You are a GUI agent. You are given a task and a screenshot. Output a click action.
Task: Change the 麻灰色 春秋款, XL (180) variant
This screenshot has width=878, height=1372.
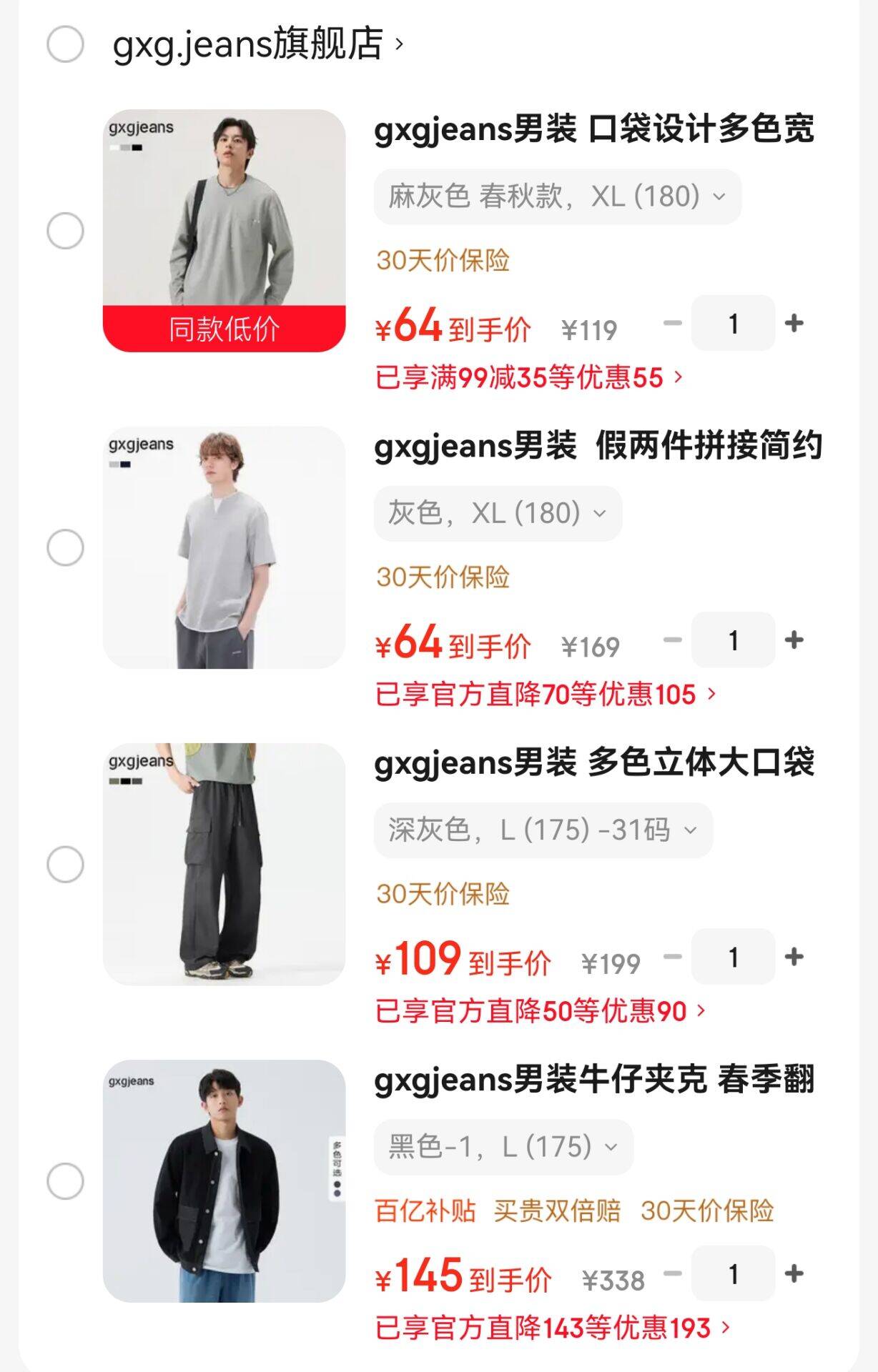coord(557,197)
